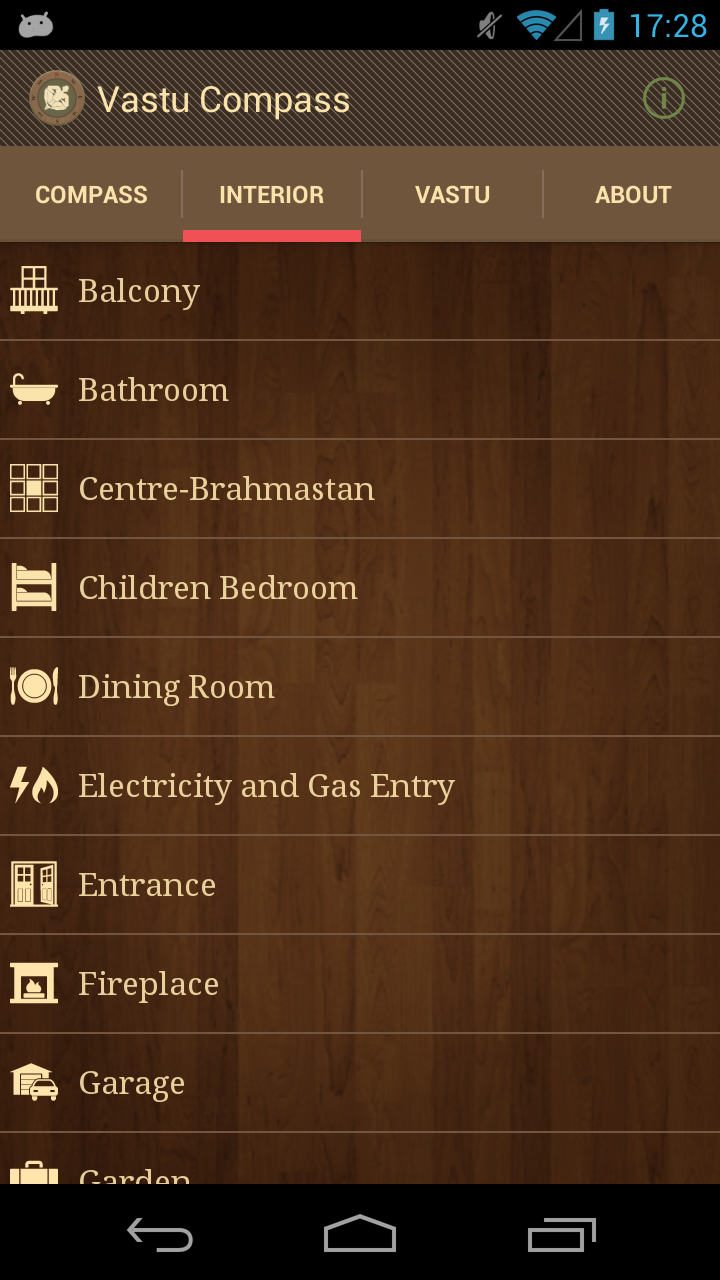Click the Centre-Brahmastan grid icon
Viewport: 720px width, 1280px height.
[33, 487]
